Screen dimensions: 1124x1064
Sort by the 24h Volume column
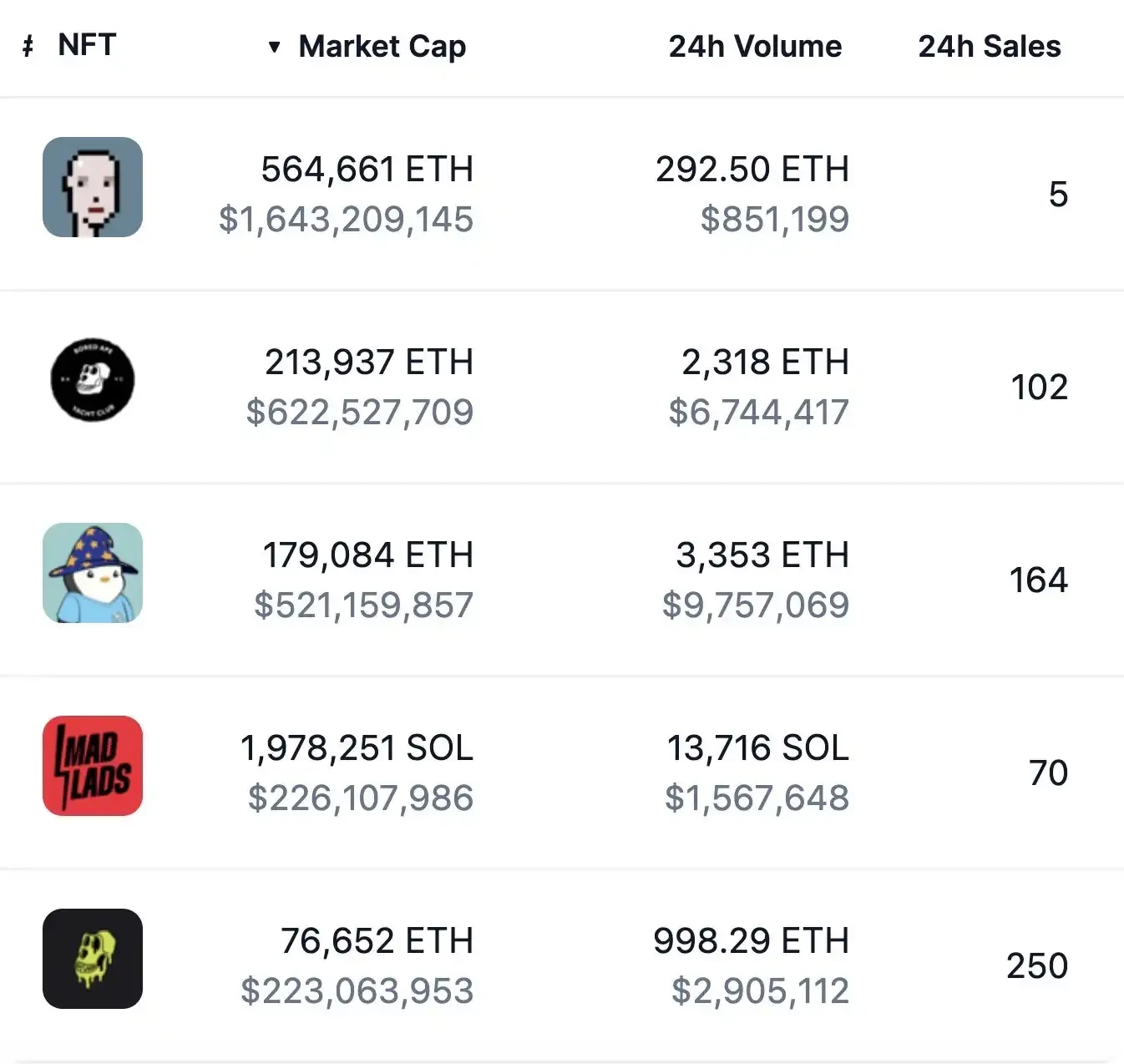click(755, 47)
